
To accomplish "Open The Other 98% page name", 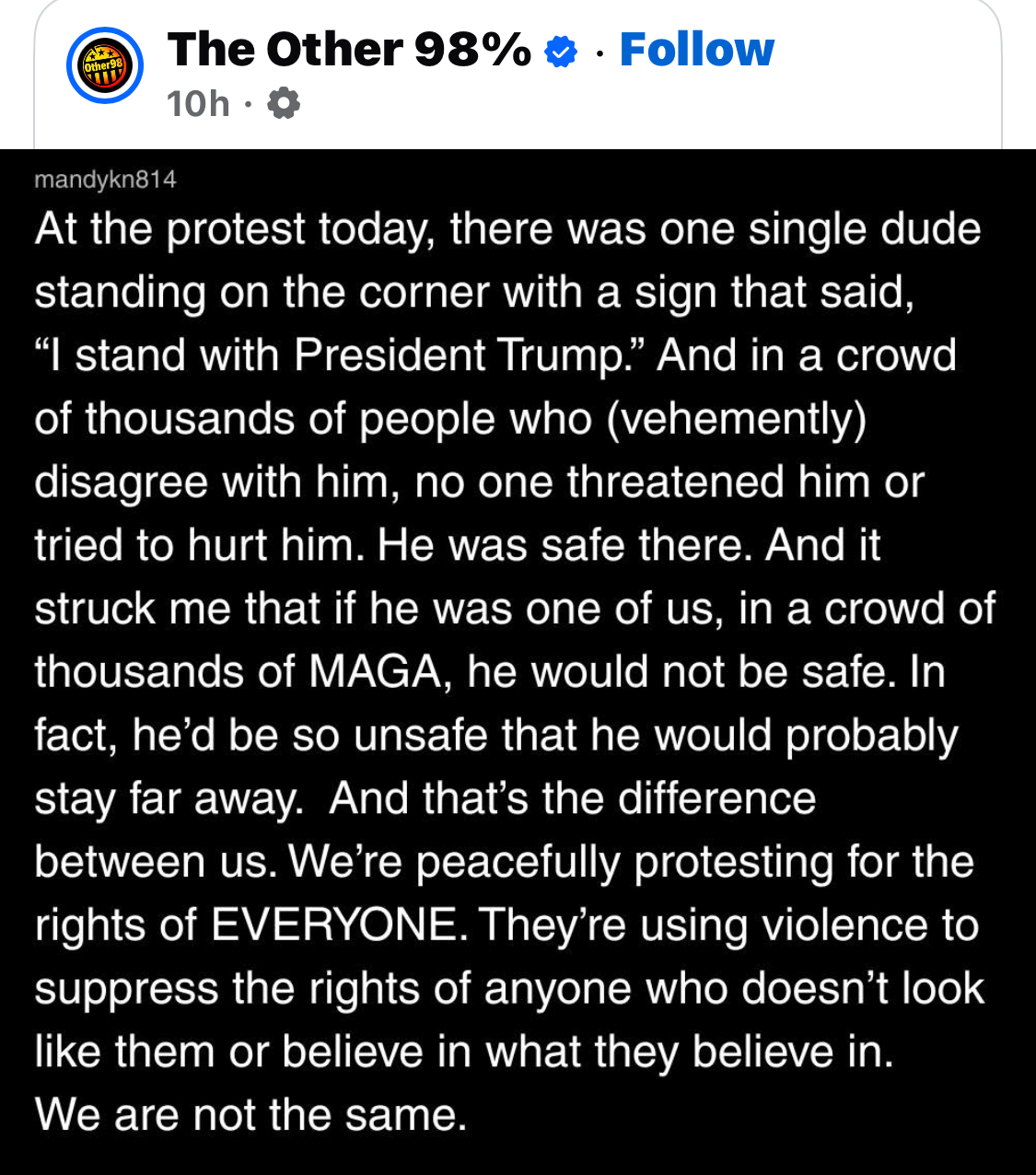I will 349,50.
